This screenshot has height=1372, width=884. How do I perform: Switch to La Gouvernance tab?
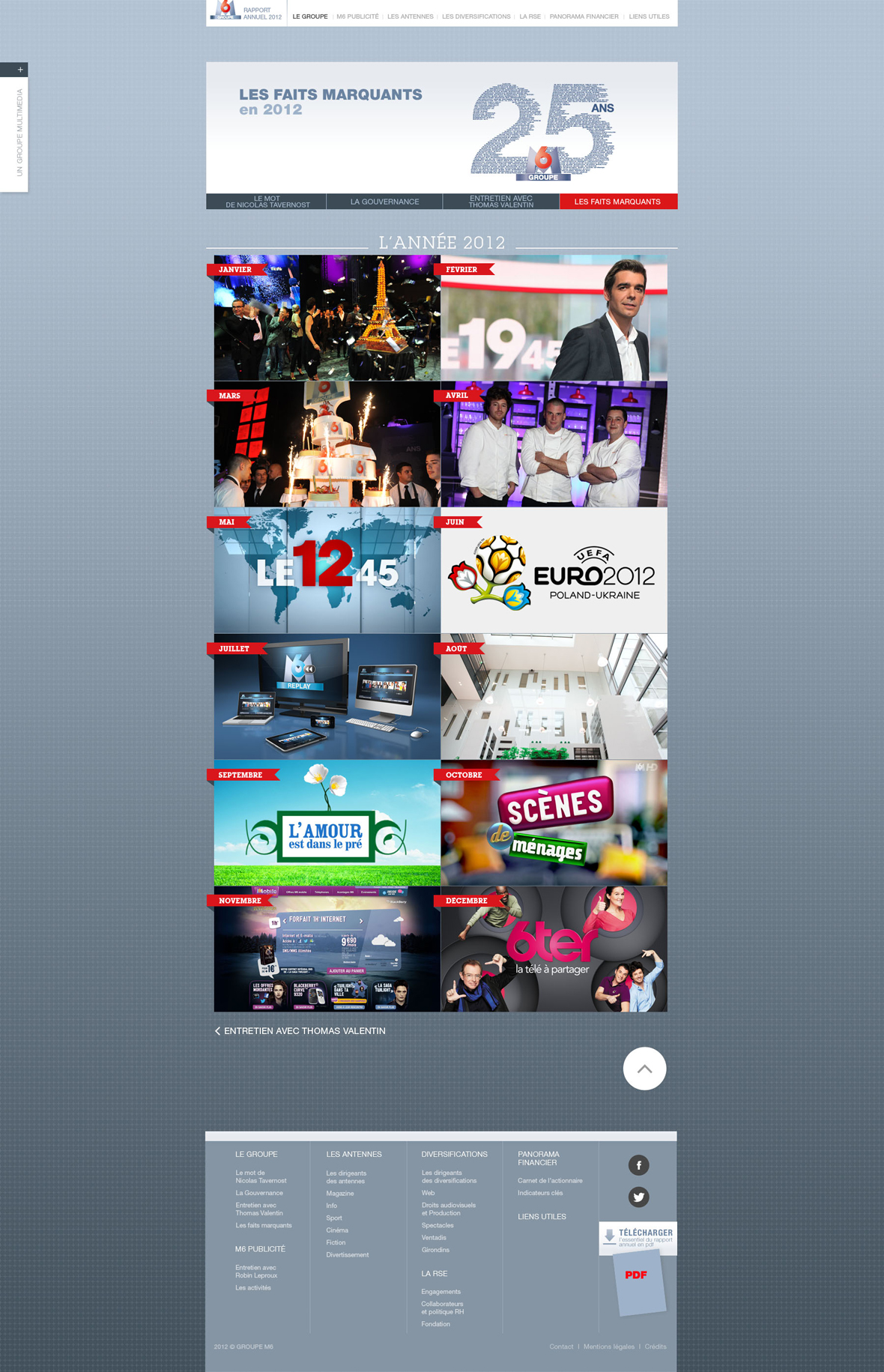coord(384,202)
